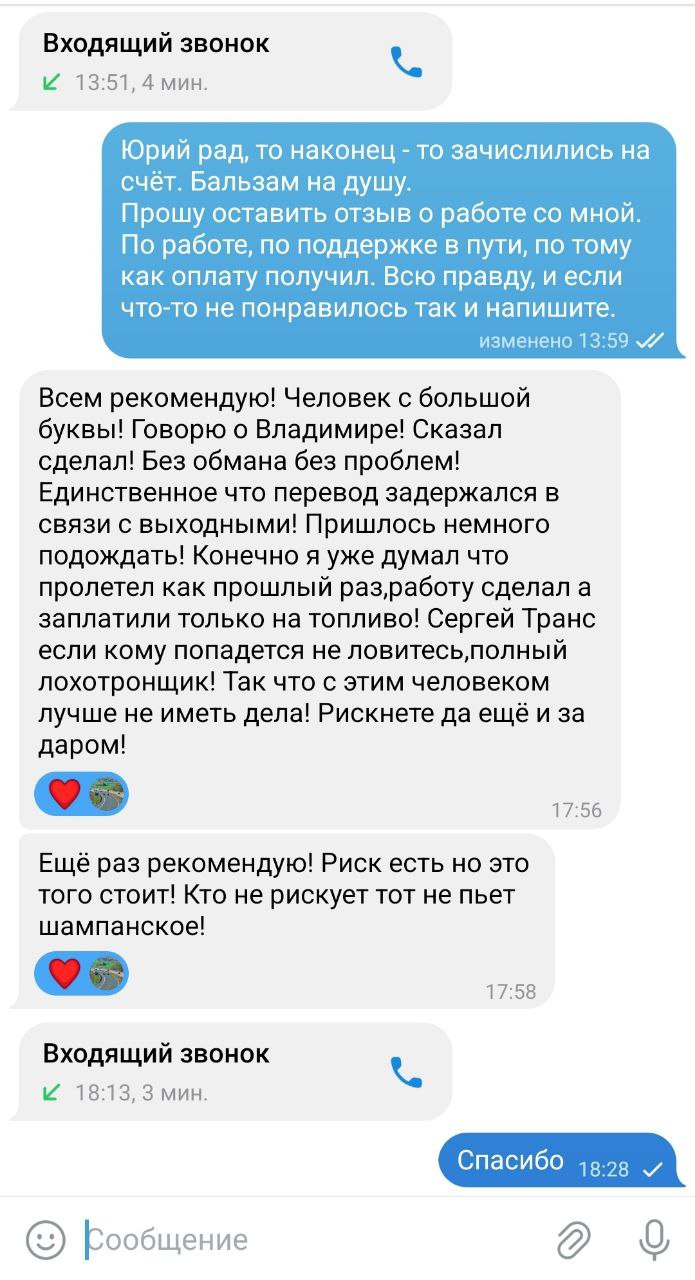This screenshot has width=695, height=1280.
Task: Focus the Сообщение text field
Action: coord(300,1240)
